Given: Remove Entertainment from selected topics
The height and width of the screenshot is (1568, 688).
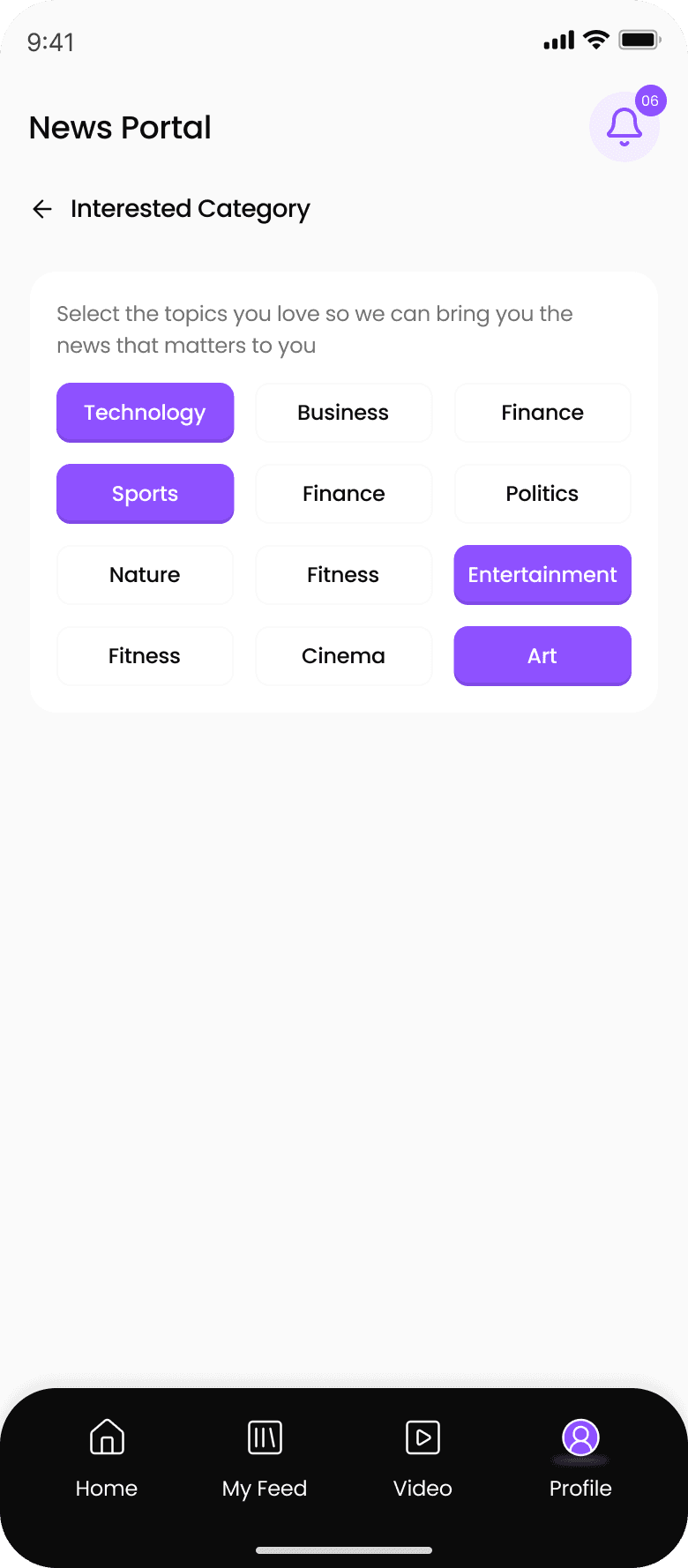Looking at the screenshot, I should coord(542,575).
